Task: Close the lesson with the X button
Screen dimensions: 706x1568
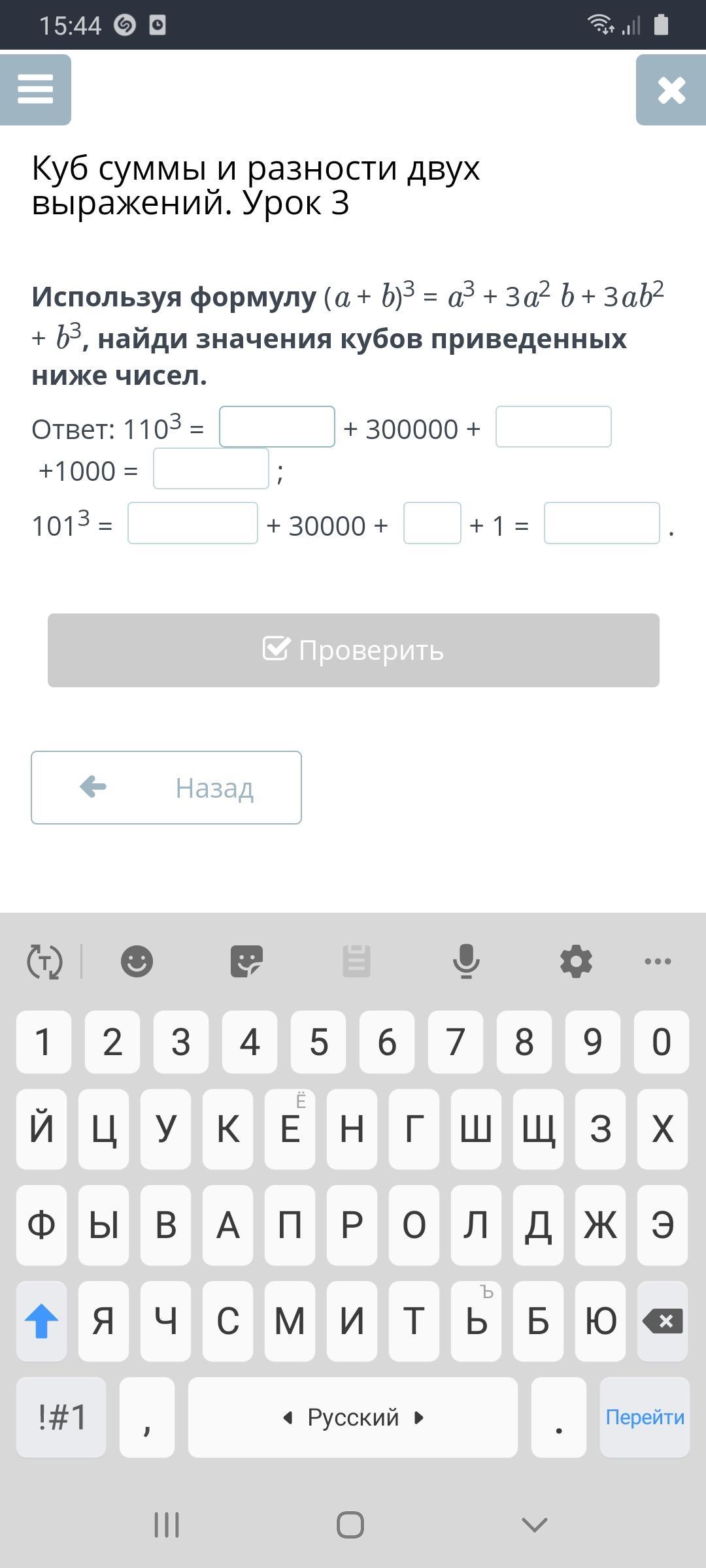Action: (671, 90)
